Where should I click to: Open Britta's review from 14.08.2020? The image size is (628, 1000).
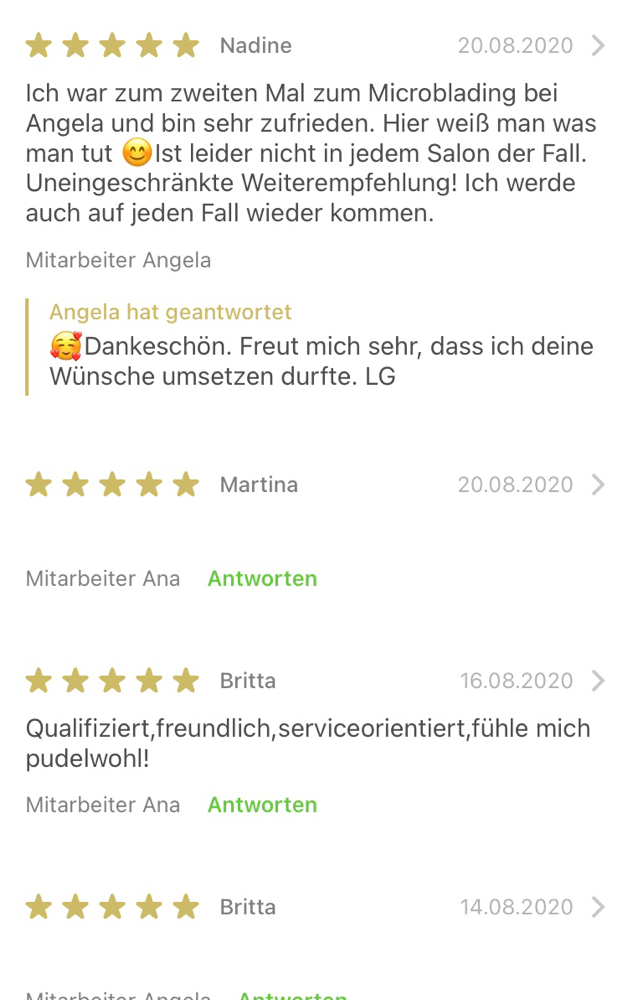pos(598,907)
